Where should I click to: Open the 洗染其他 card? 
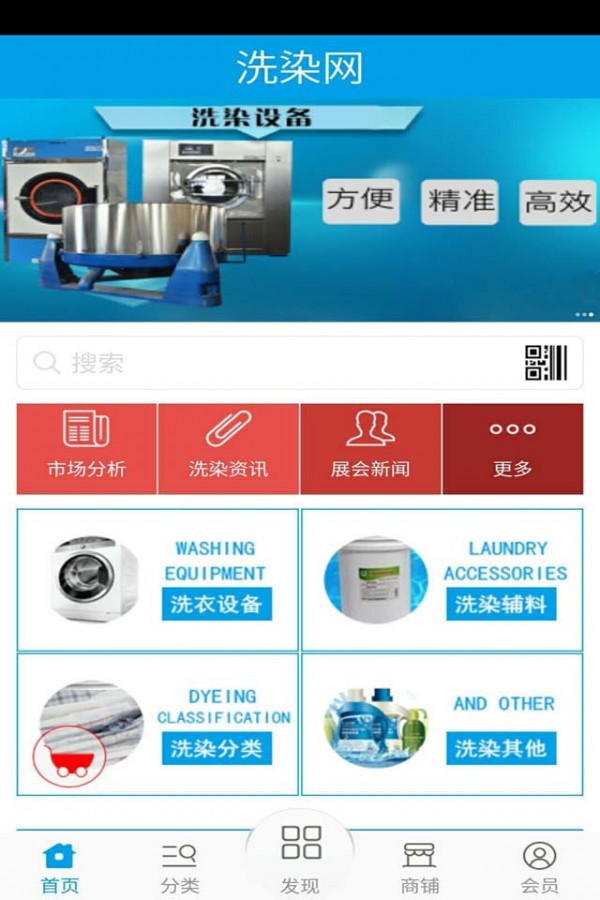pos(442,724)
